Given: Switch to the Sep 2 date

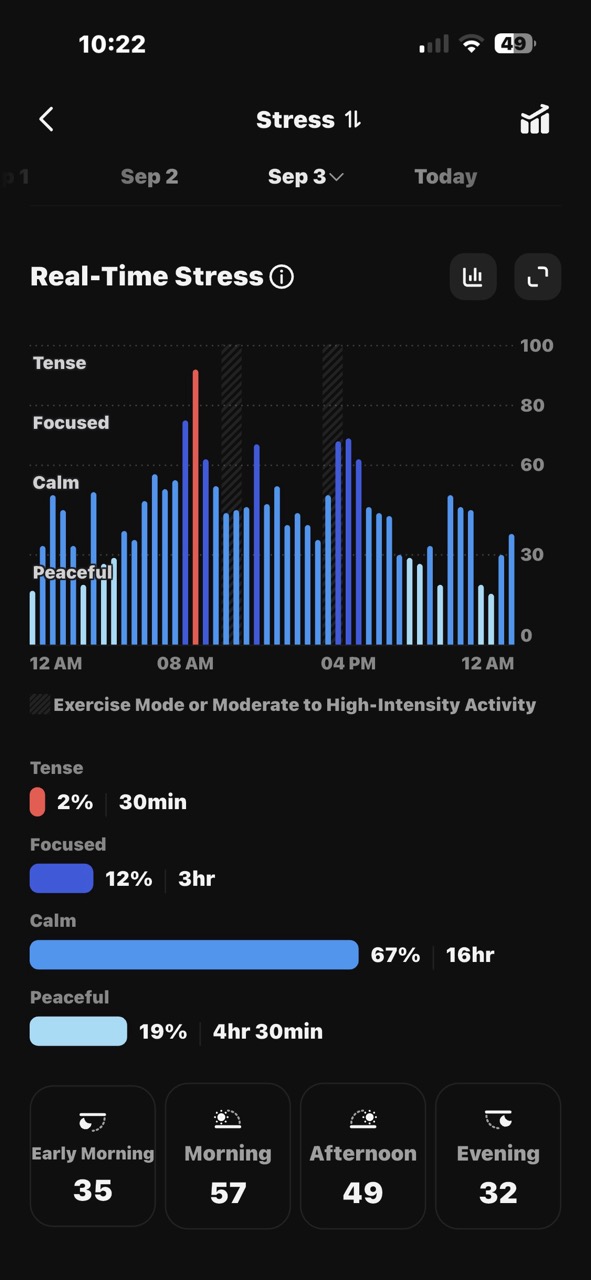Looking at the screenshot, I should pyautogui.click(x=149, y=177).
